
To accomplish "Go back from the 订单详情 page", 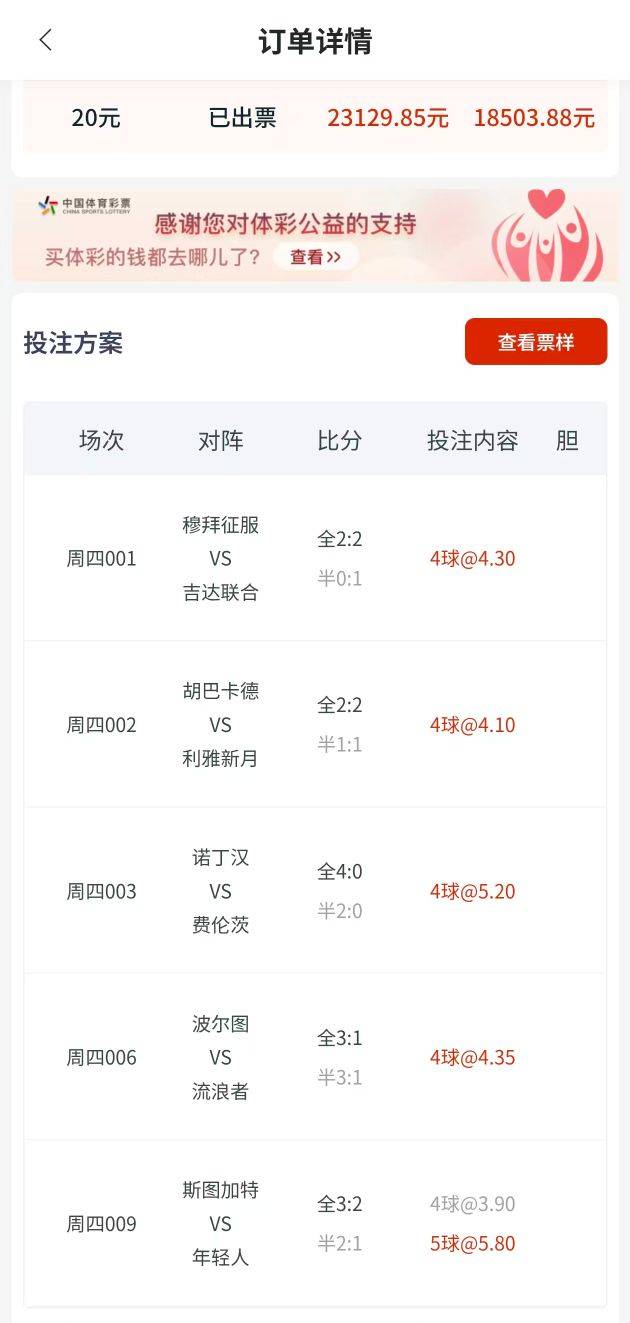I will pyautogui.click(x=45, y=40).
